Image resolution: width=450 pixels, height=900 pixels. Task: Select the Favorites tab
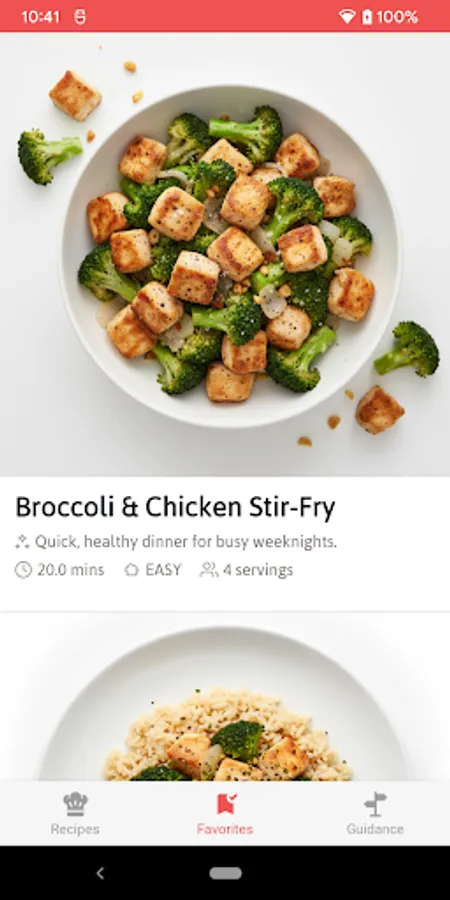tap(225, 813)
